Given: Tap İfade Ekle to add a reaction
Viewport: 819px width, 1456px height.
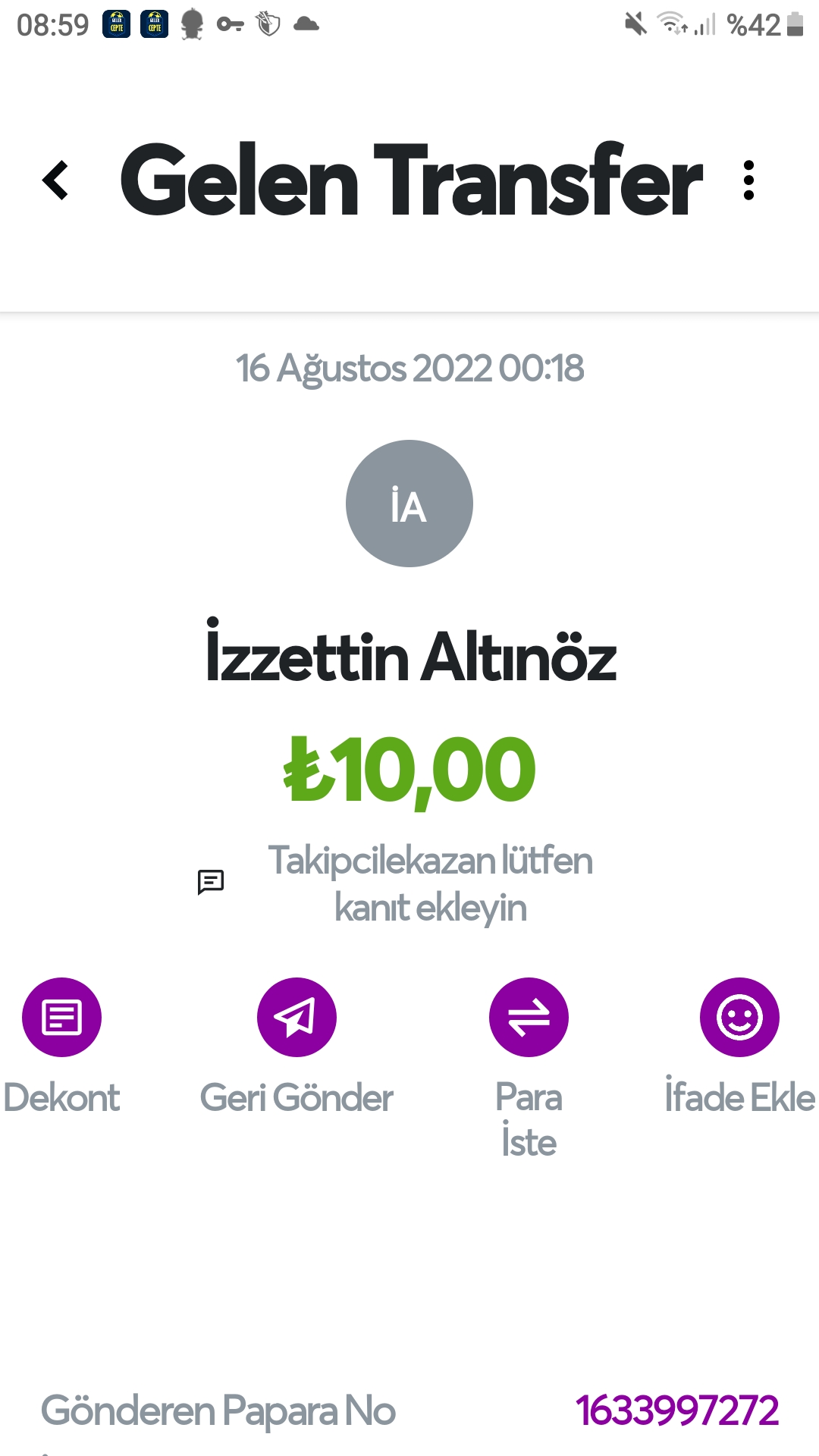Looking at the screenshot, I should (739, 1017).
